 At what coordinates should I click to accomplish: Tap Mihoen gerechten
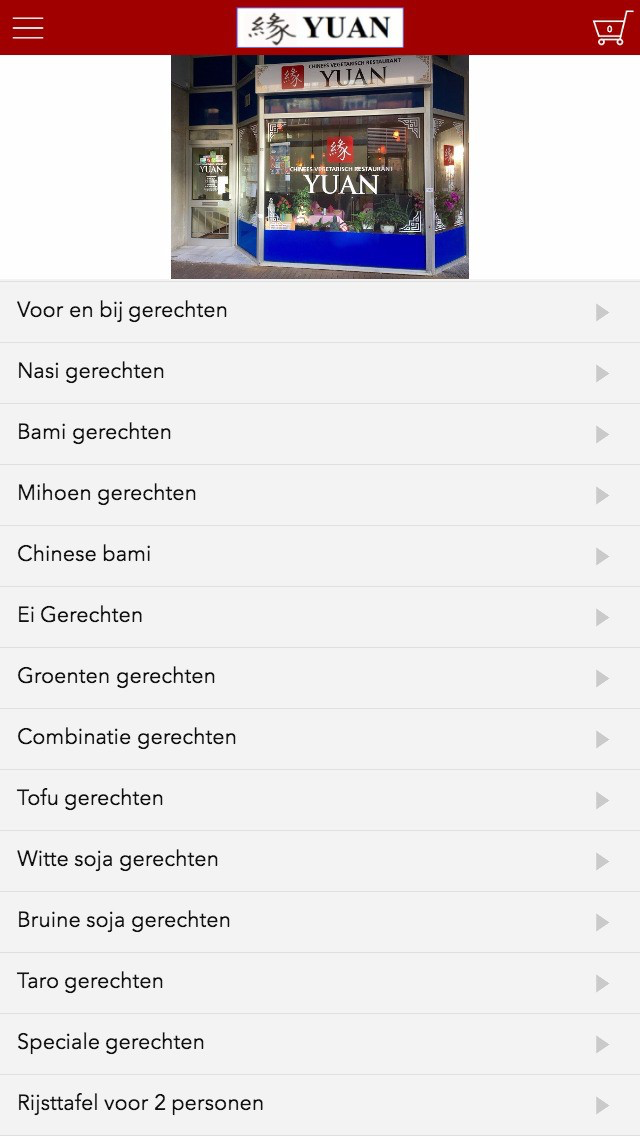pos(320,494)
